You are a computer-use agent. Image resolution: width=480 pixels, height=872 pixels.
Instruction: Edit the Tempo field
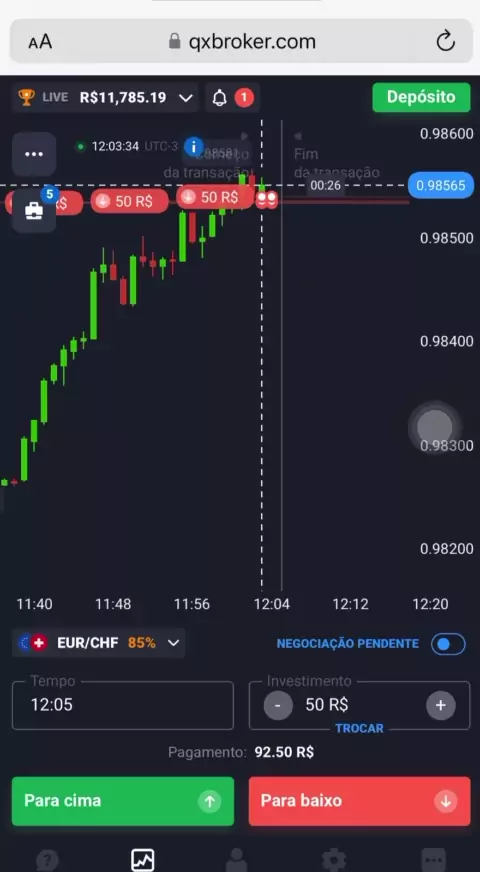click(122, 705)
